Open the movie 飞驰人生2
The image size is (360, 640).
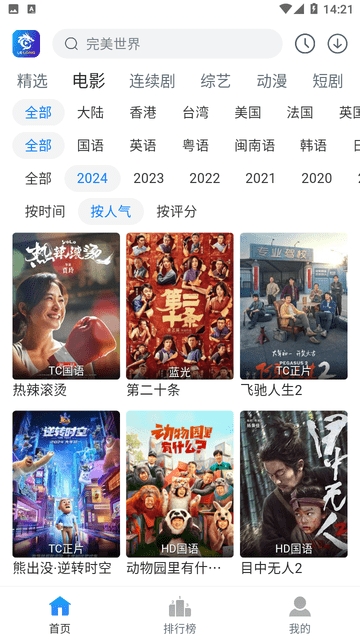click(293, 315)
